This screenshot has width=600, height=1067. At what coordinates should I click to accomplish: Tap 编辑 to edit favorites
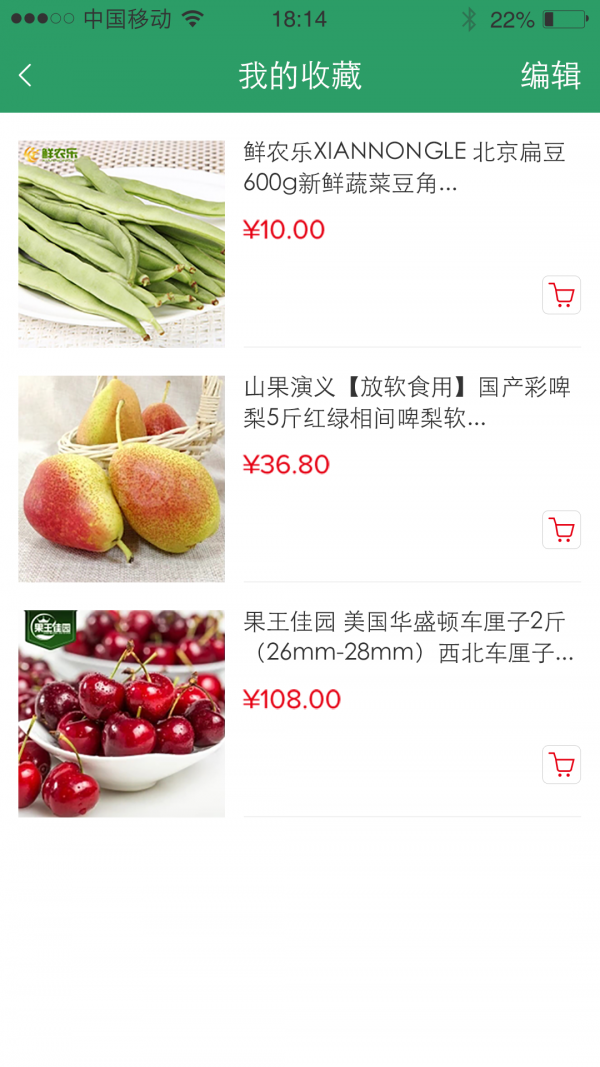550,76
